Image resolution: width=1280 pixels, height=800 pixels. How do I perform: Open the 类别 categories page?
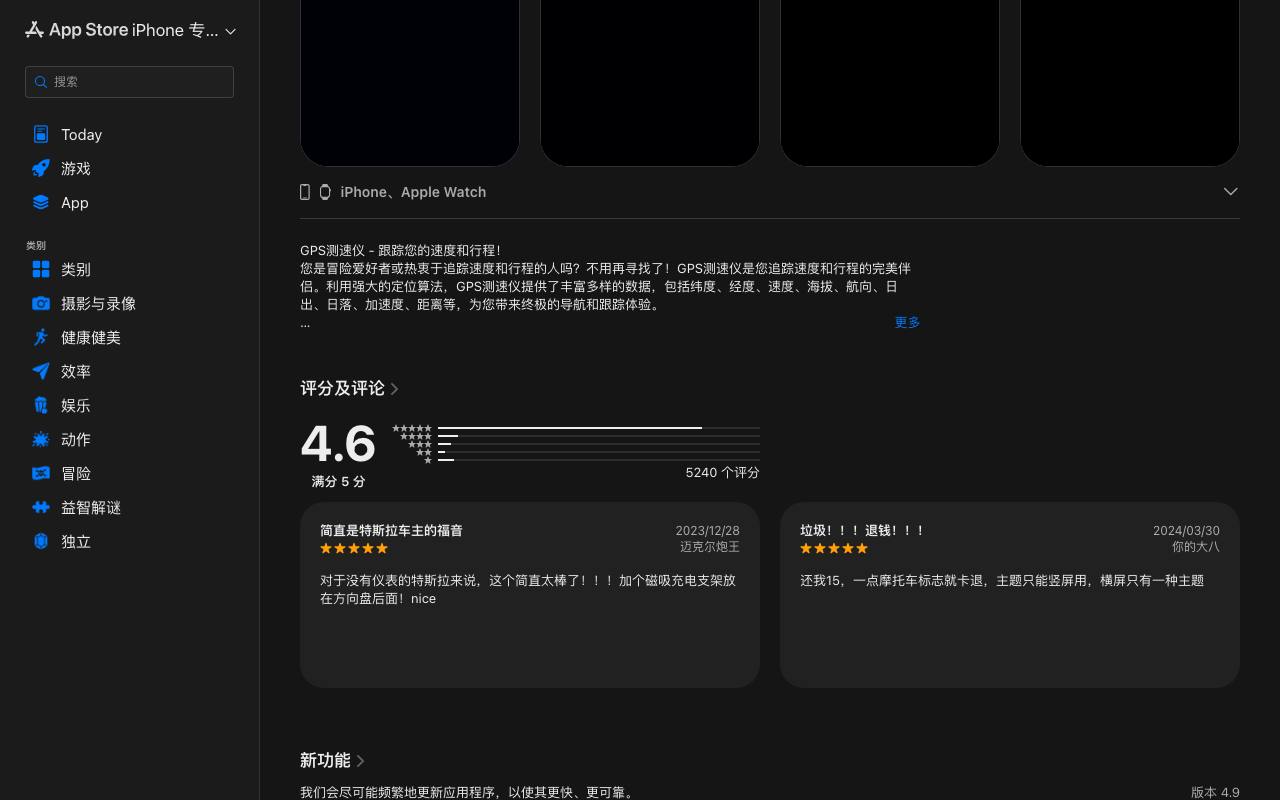tap(129, 270)
